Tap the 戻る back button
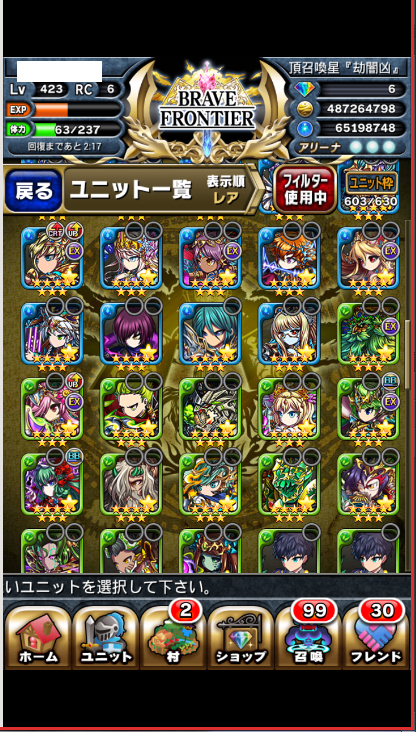The image size is (416, 732). pyautogui.click(x=33, y=190)
